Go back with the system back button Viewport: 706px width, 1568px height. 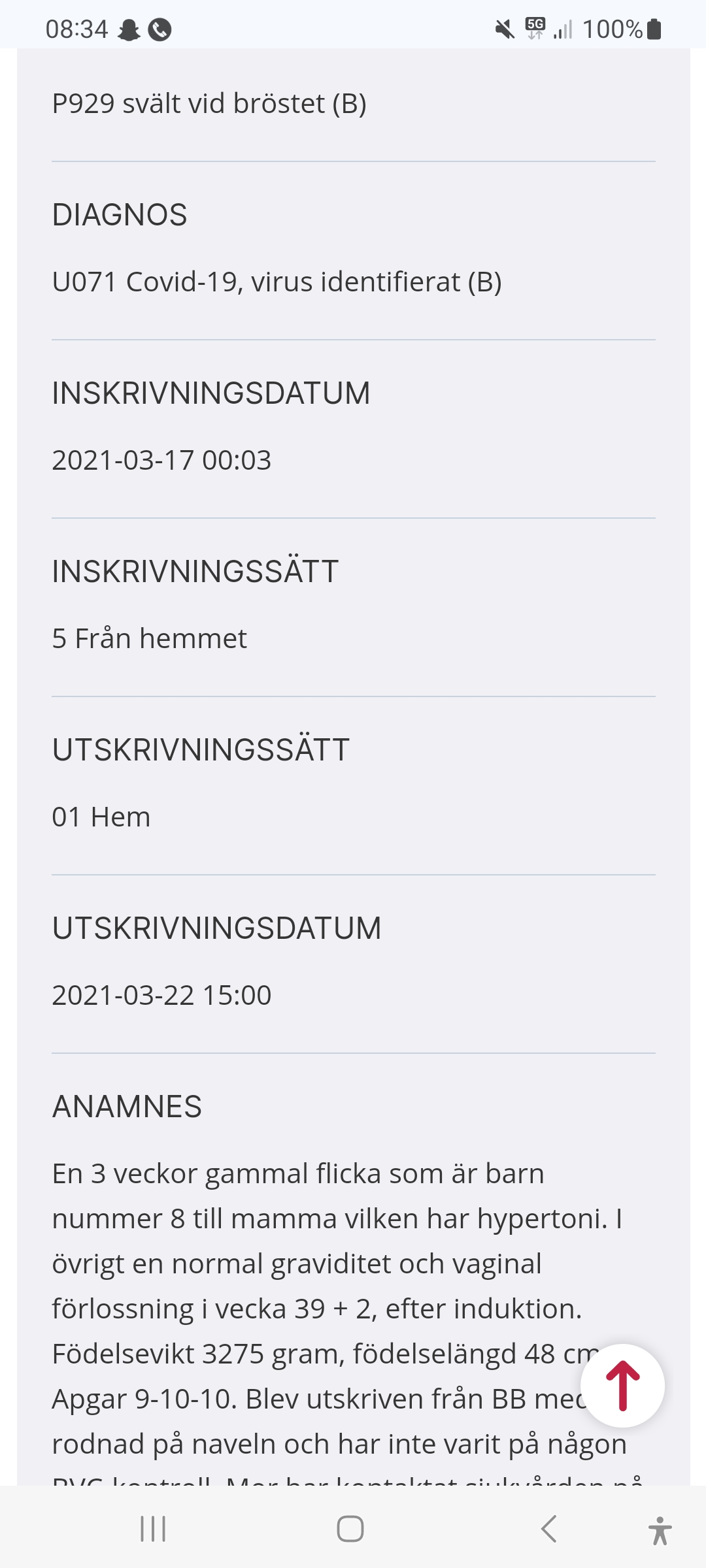(549, 1529)
